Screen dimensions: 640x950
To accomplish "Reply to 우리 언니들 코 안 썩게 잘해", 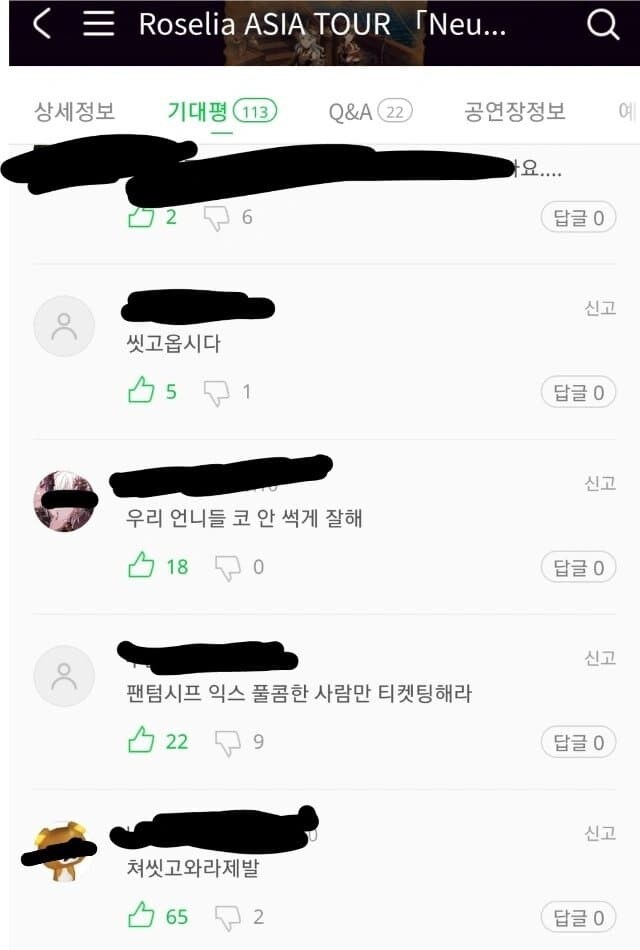I will (579, 567).
